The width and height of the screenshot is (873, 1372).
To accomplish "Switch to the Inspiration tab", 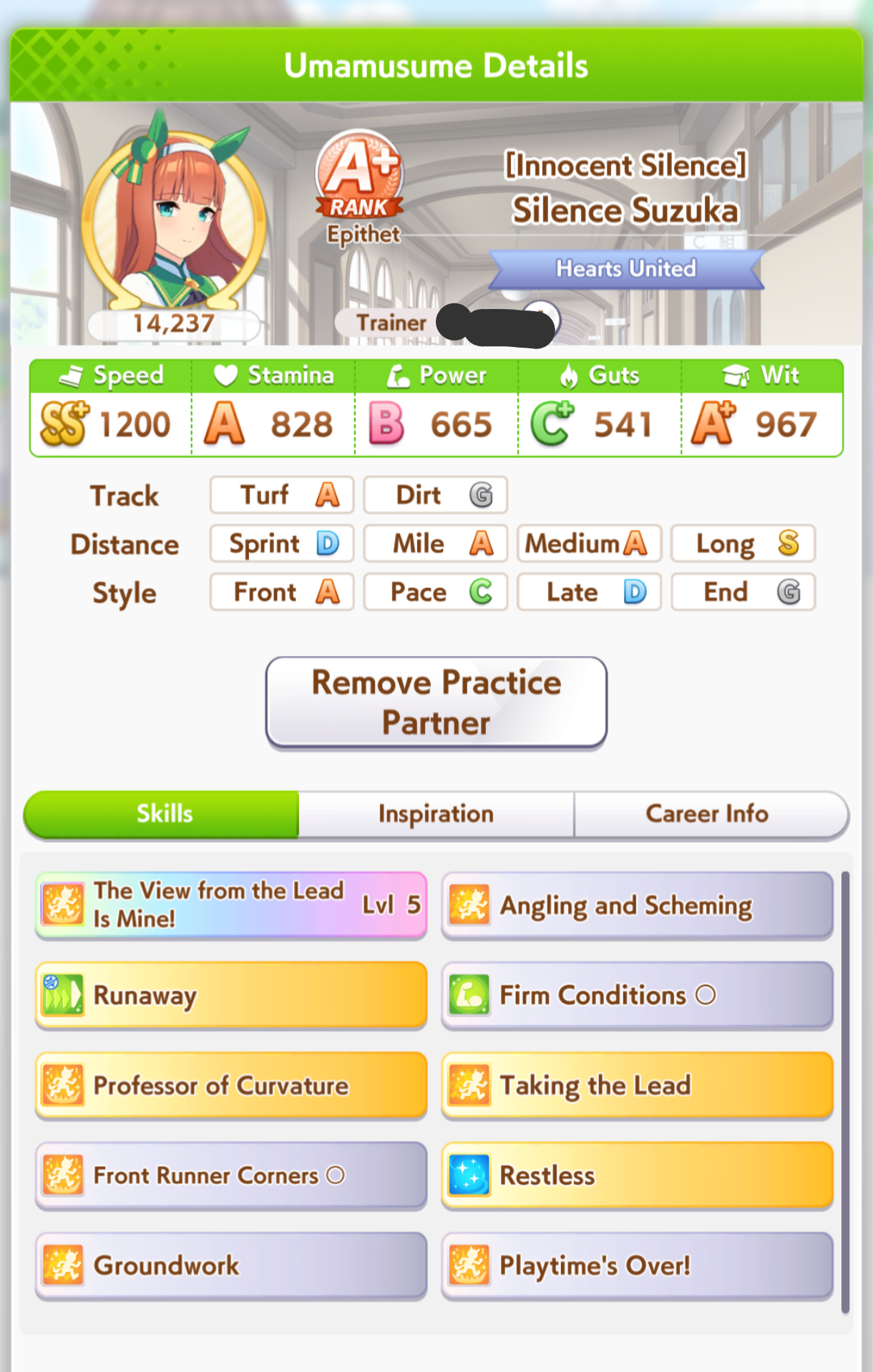I will pos(436,814).
